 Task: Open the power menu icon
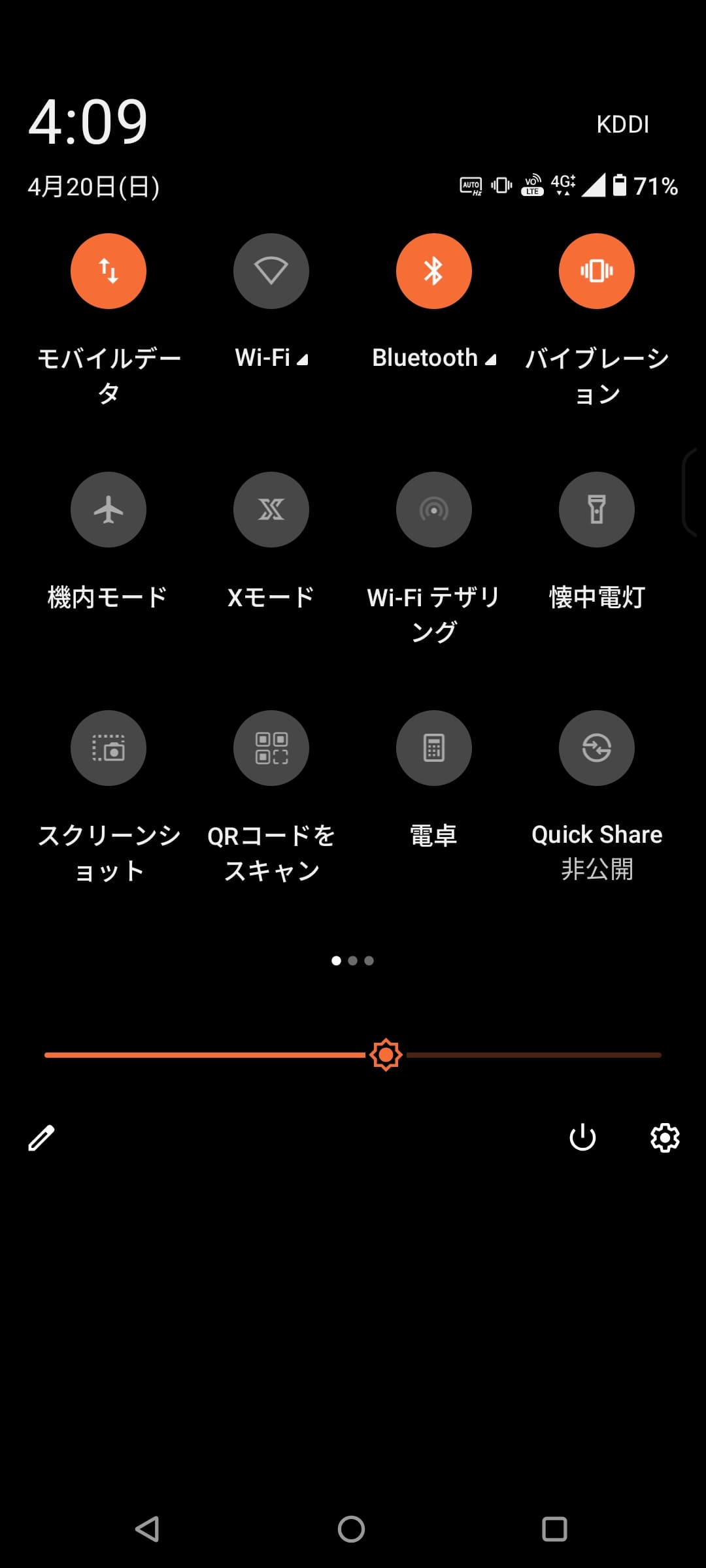pos(582,1137)
